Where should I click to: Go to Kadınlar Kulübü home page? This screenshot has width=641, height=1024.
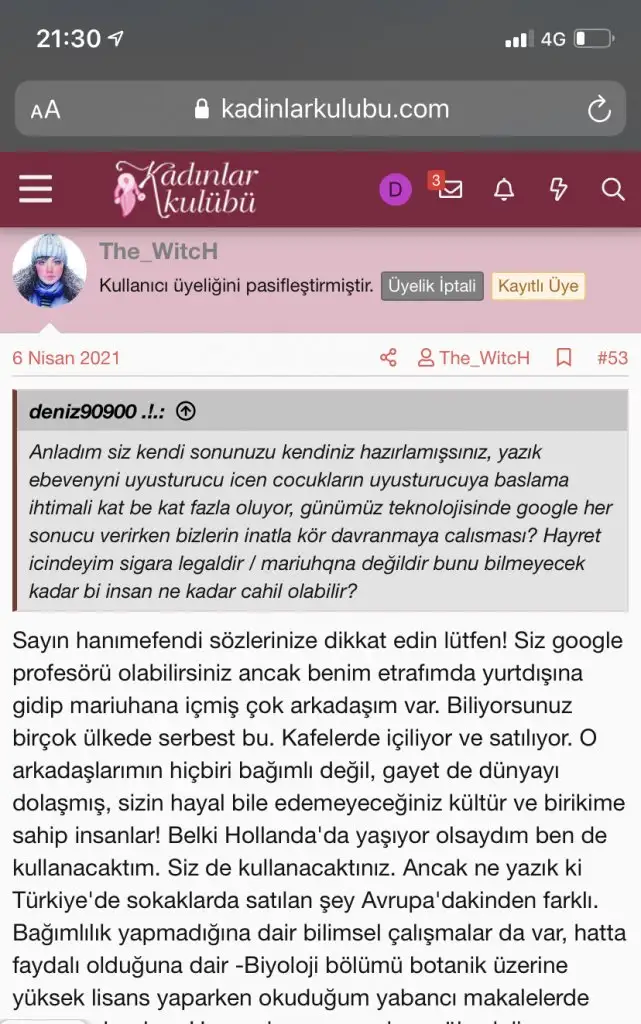[186, 188]
